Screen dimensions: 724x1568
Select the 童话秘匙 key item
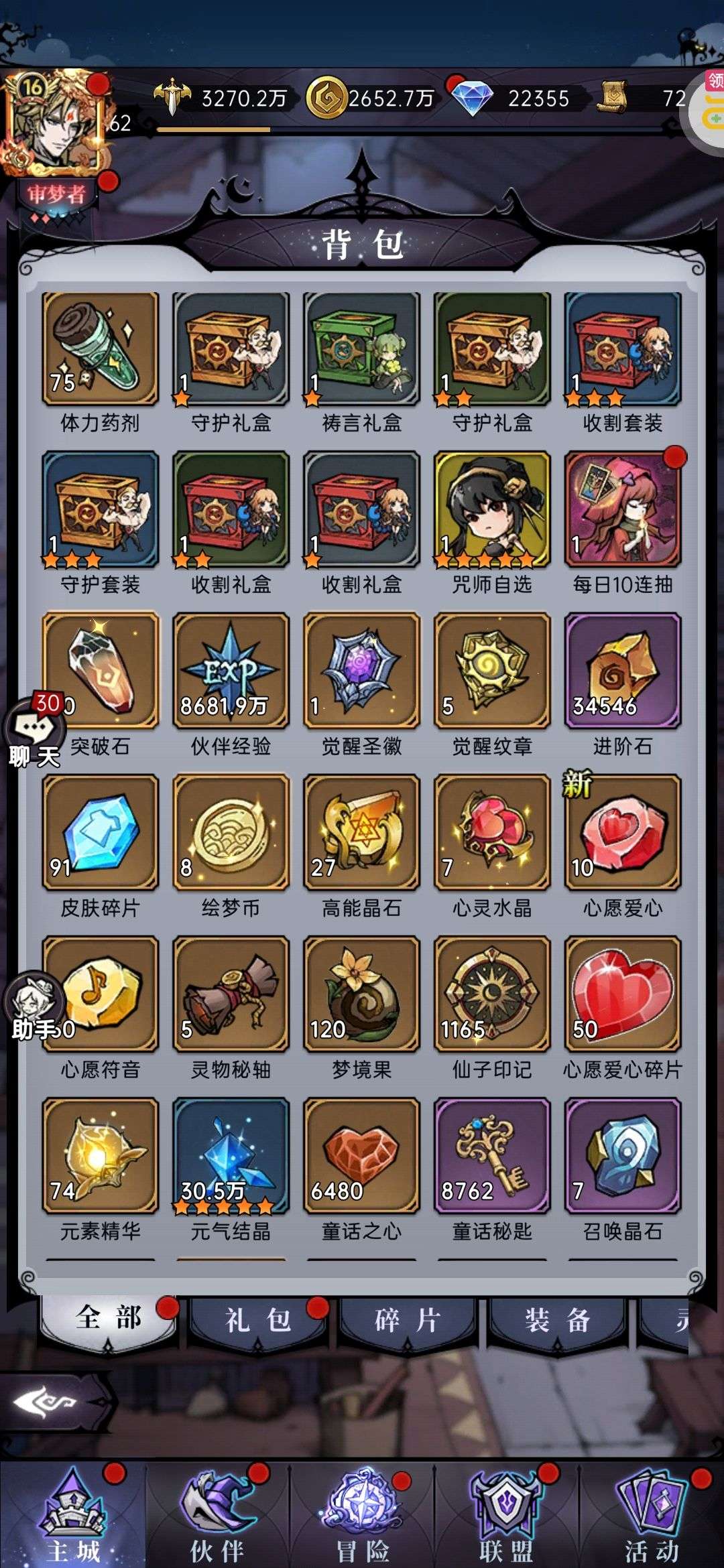pos(492,1157)
